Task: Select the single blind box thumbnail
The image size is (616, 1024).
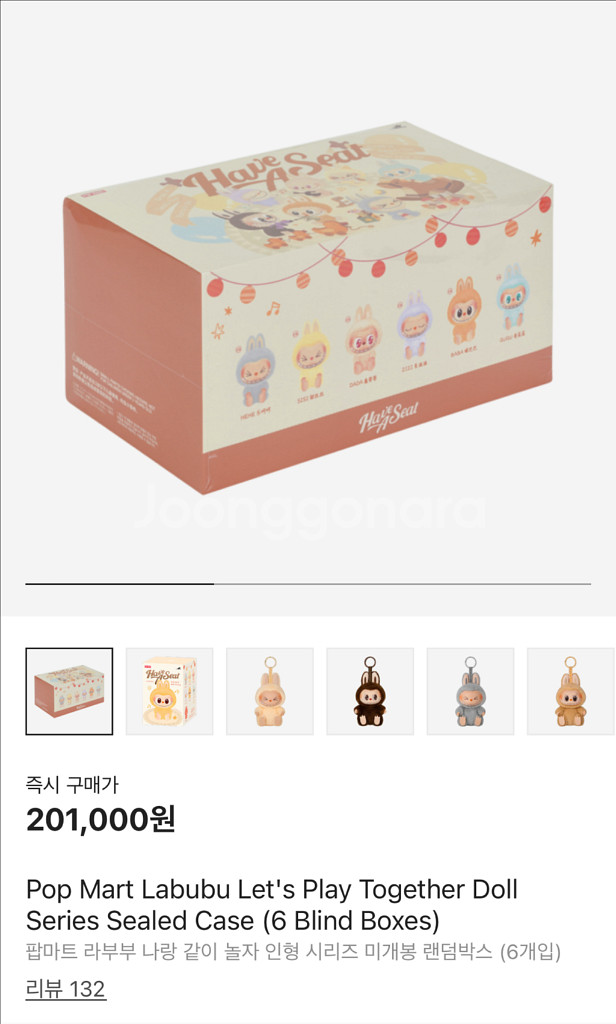Action: (169, 691)
